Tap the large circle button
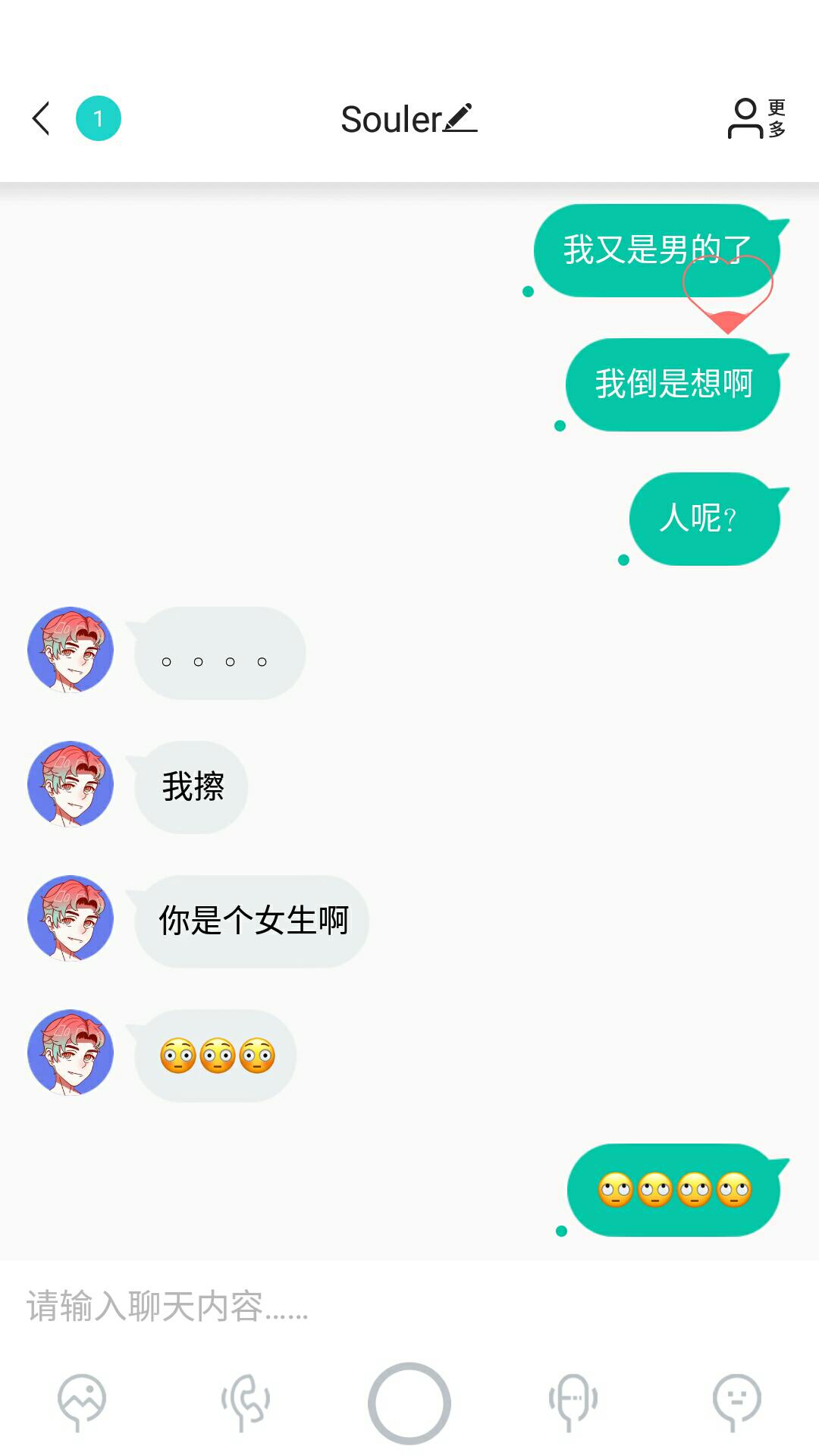 (409, 1403)
